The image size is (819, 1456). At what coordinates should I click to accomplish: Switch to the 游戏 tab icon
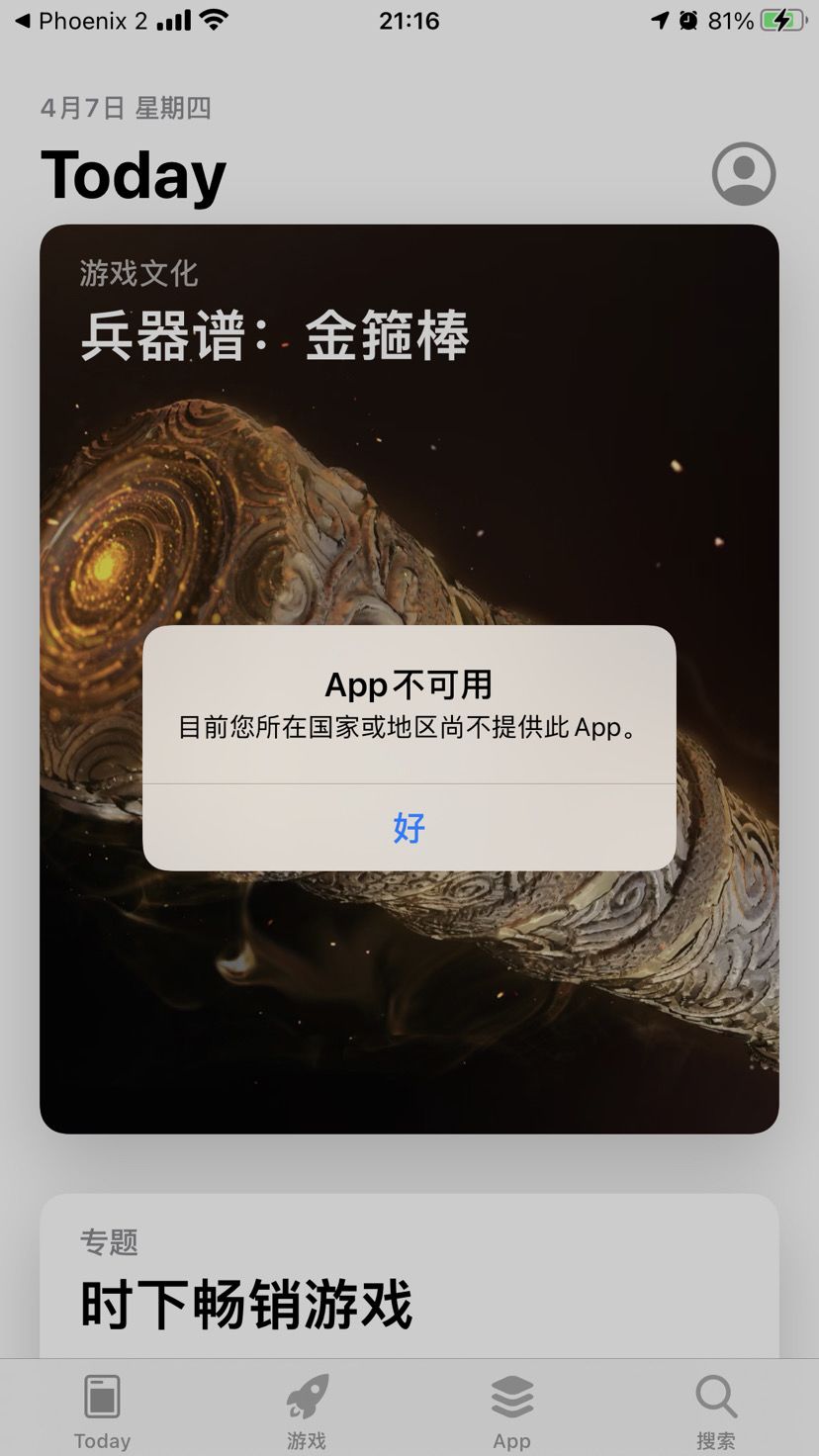307,1396
